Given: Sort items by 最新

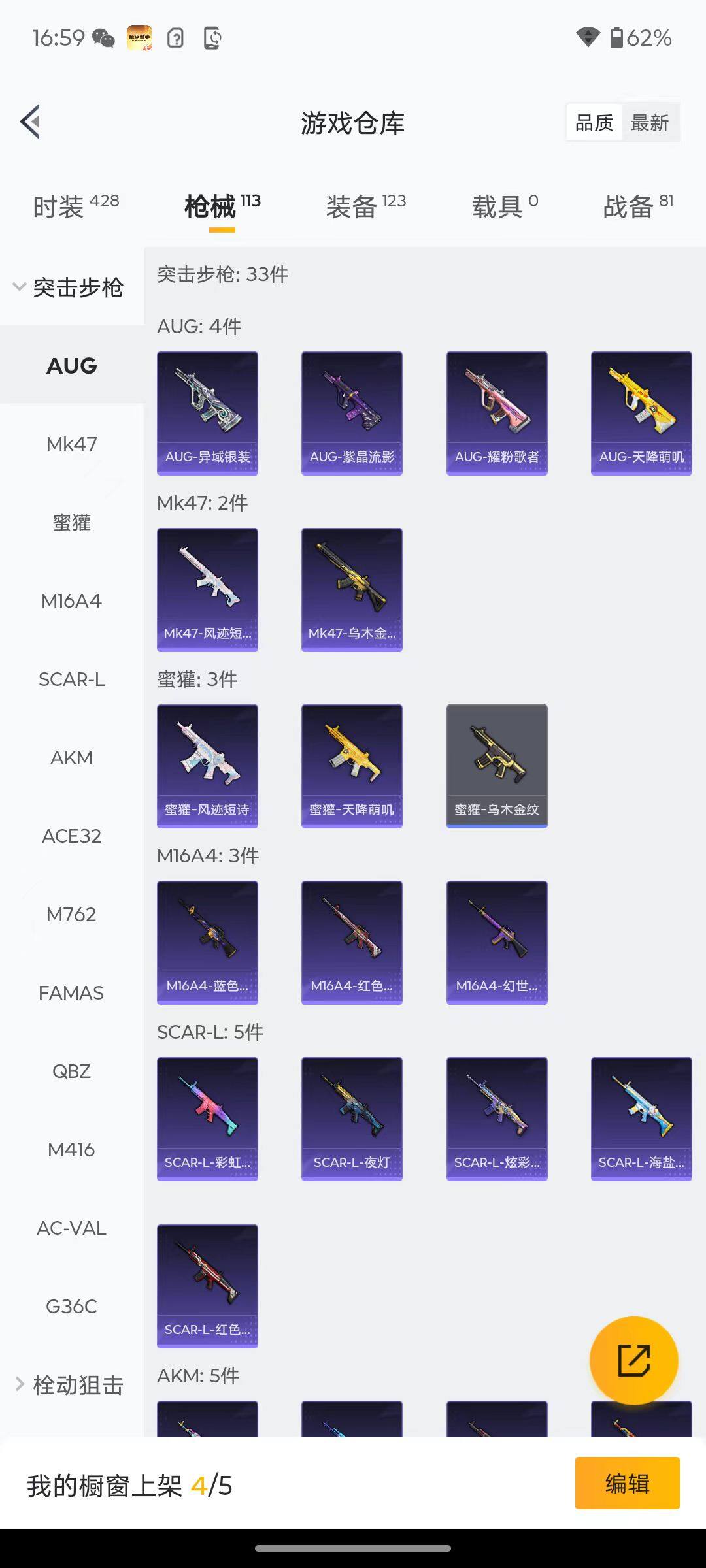Looking at the screenshot, I should point(649,122).
